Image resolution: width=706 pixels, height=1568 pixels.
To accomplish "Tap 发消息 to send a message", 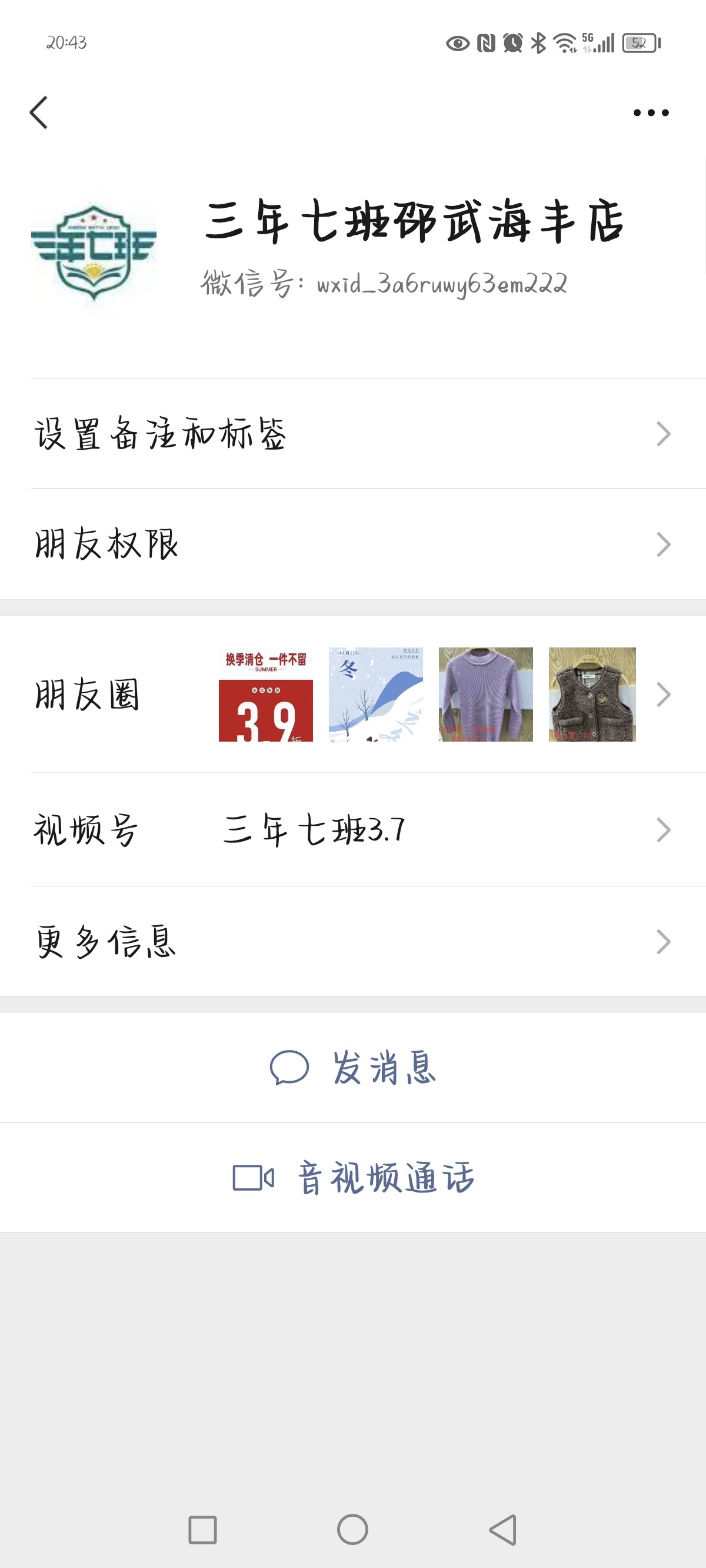I will click(x=353, y=1068).
